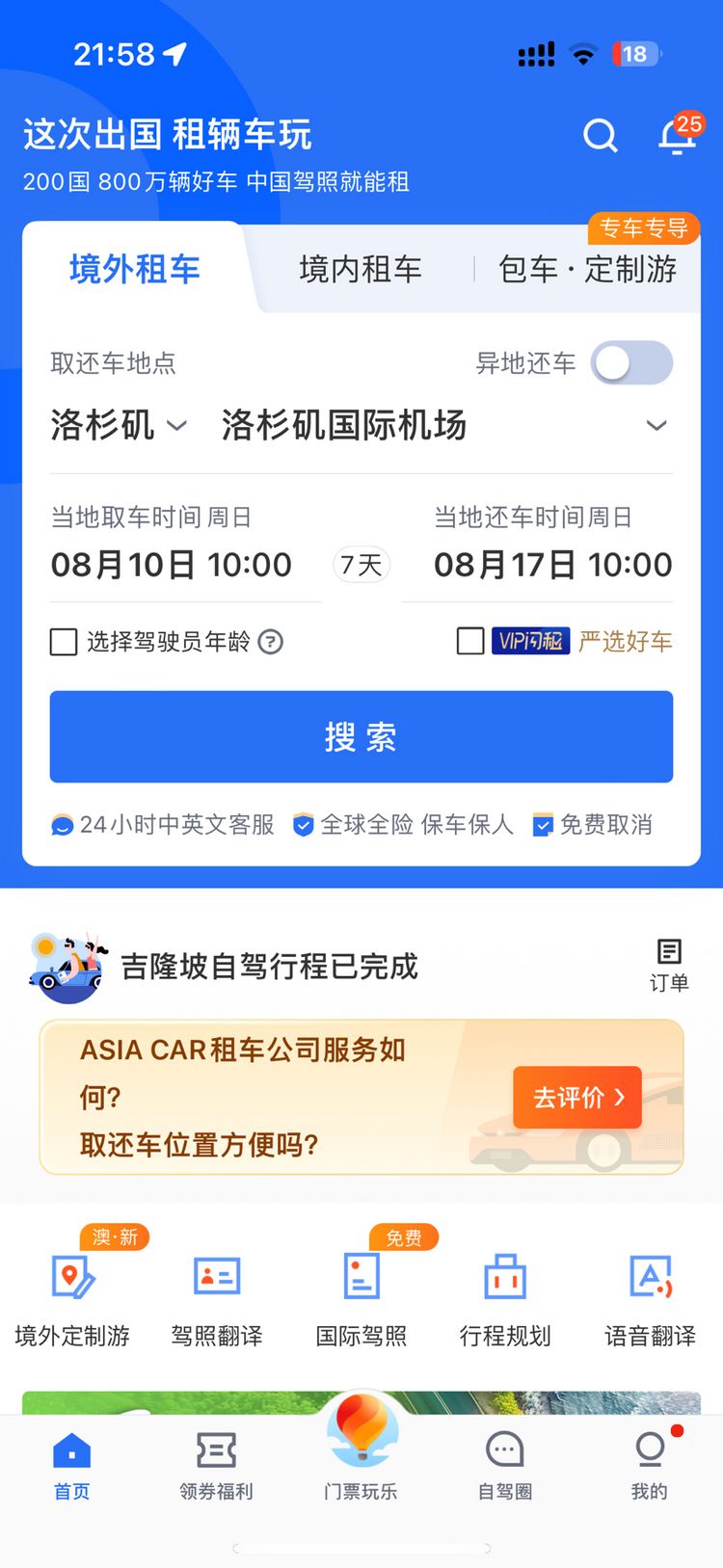The height and width of the screenshot is (1568, 723).
Task: Open 国际驾照 shortcut
Action: pyautogui.click(x=361, y=1297)
